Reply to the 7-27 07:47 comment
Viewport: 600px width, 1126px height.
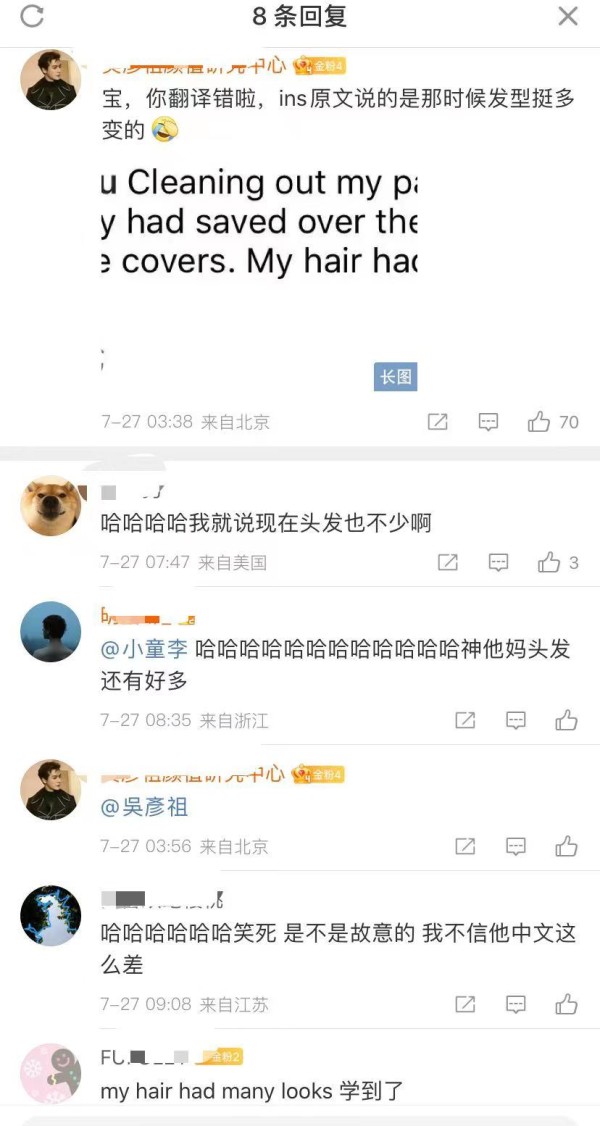pos(498,562)
